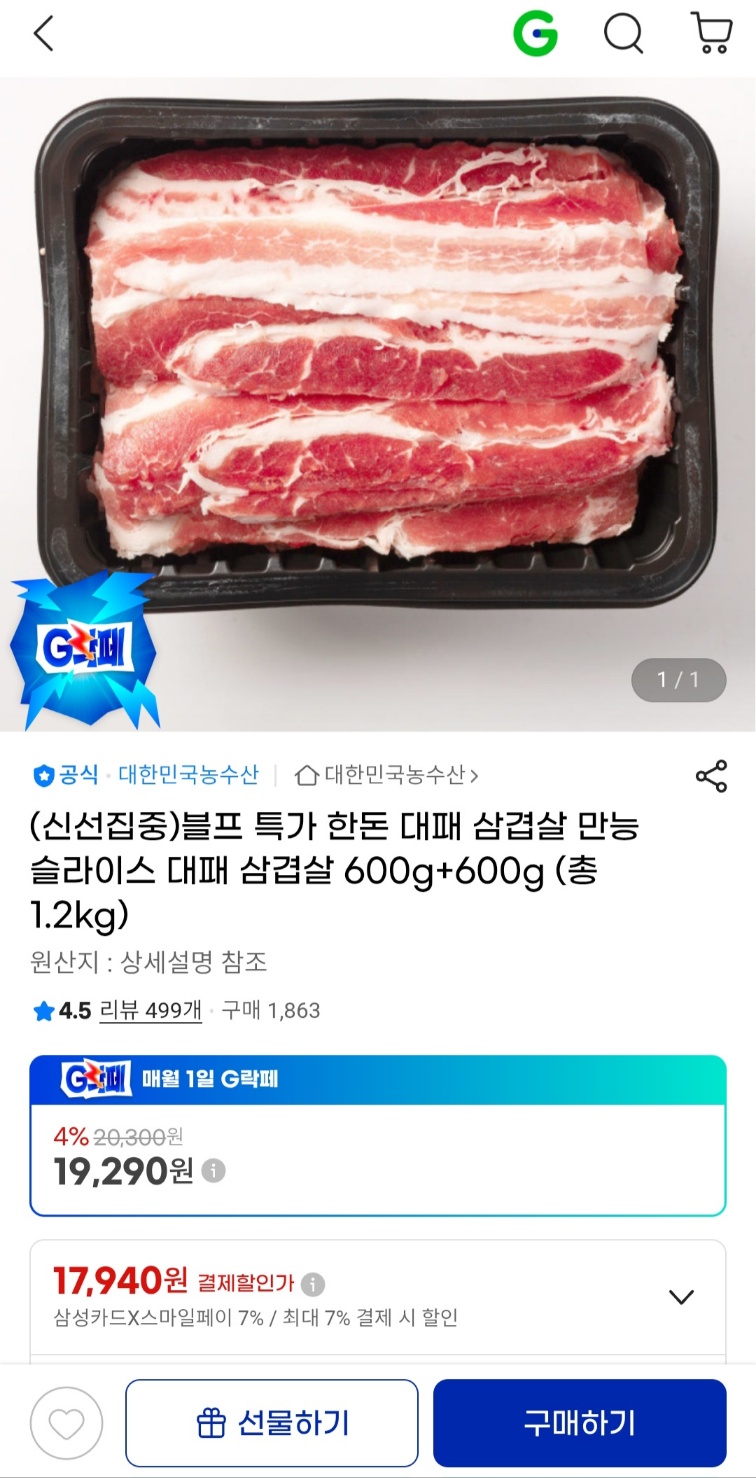
Task: Open the 리뷰 499개 reviews link
Action: (150, 1011)
